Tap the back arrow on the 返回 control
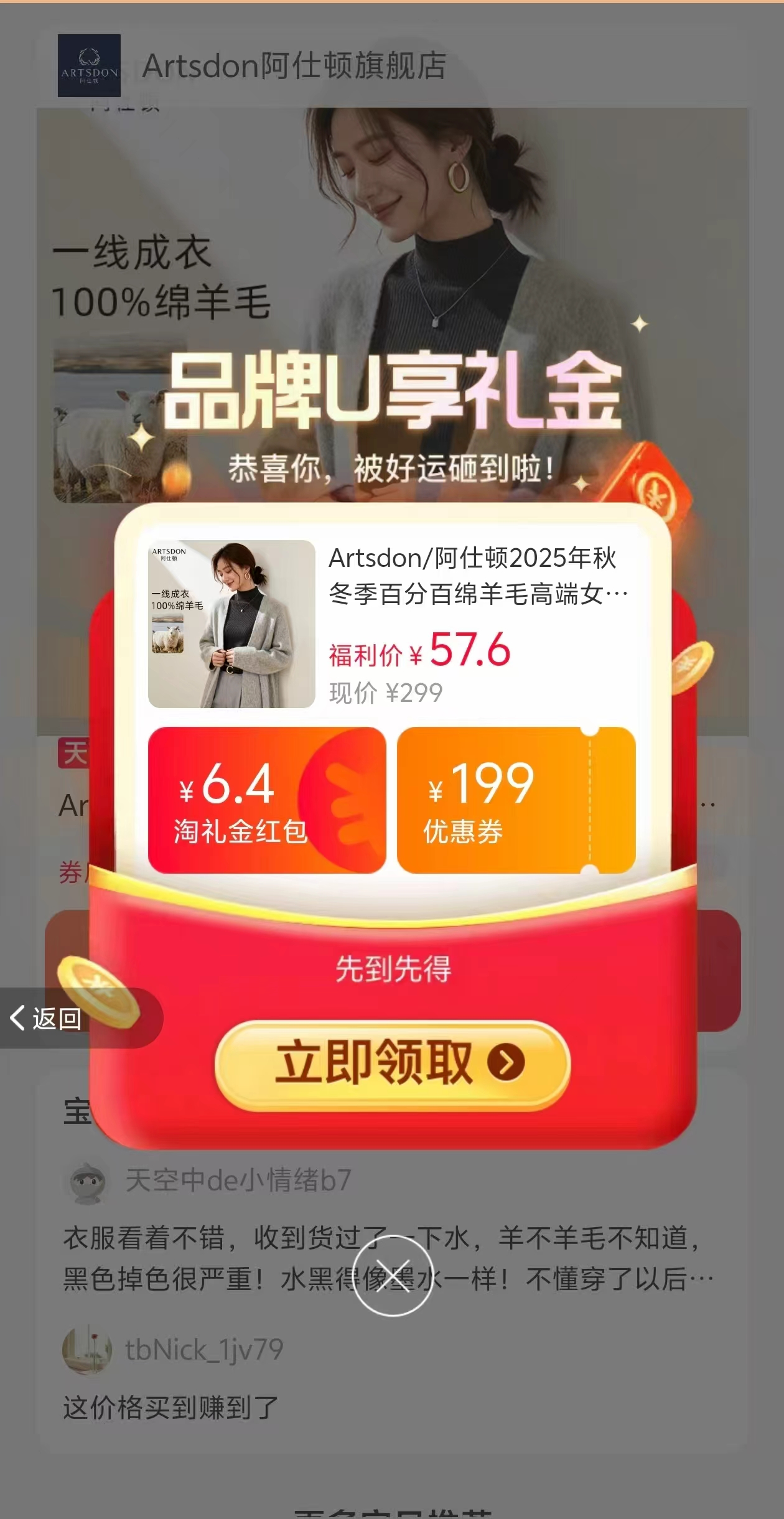 [x=19, y=1017]
